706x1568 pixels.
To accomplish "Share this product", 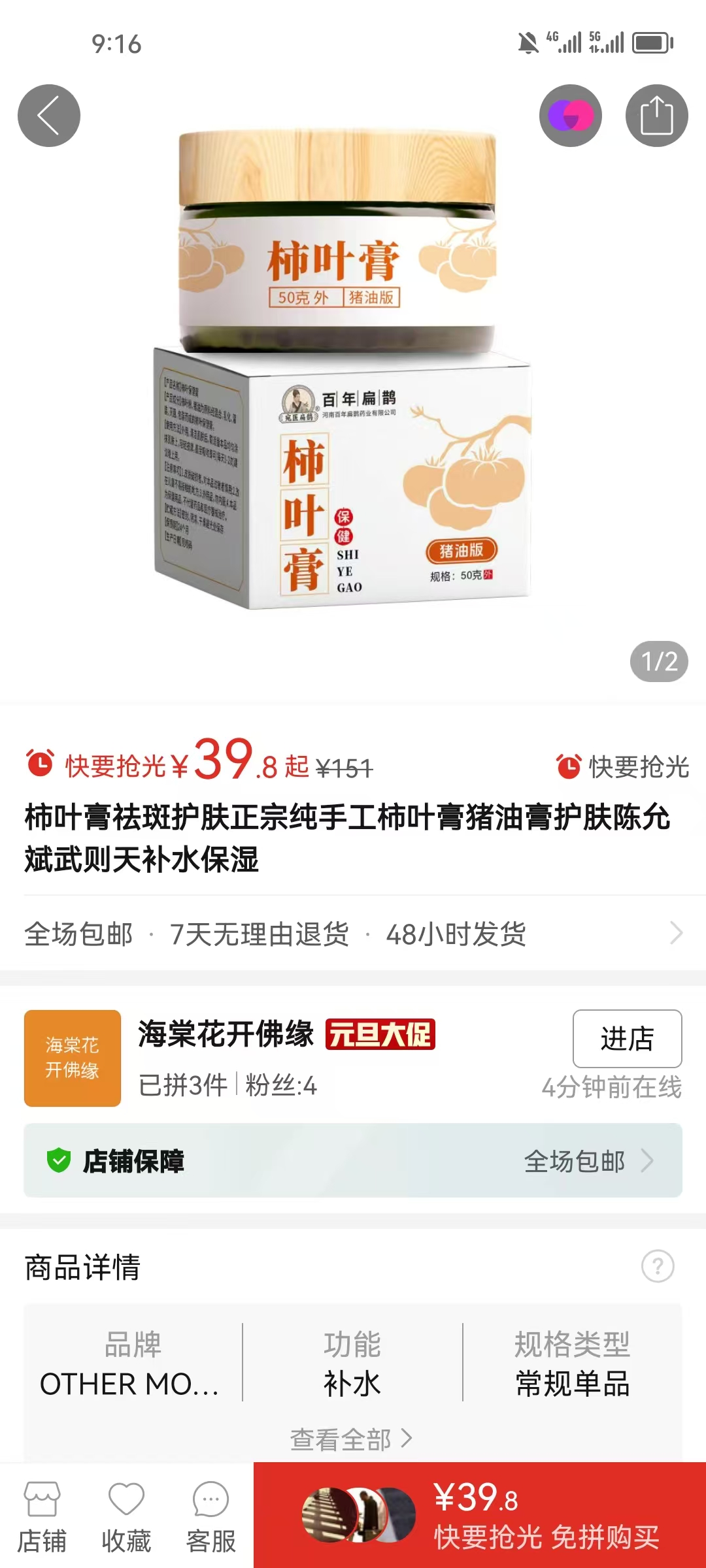I will [x=656, y=116].
